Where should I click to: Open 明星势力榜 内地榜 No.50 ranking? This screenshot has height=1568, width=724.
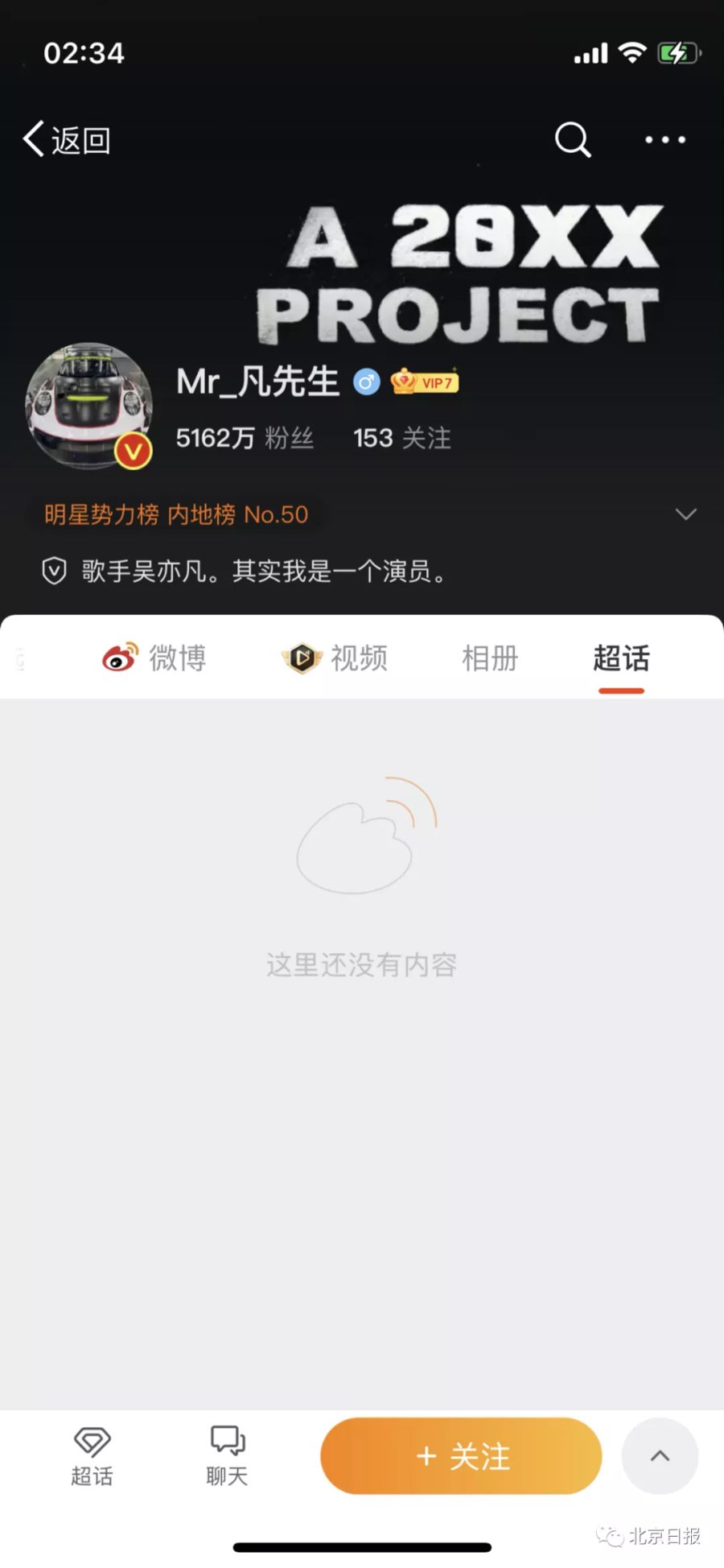point(176,514)
